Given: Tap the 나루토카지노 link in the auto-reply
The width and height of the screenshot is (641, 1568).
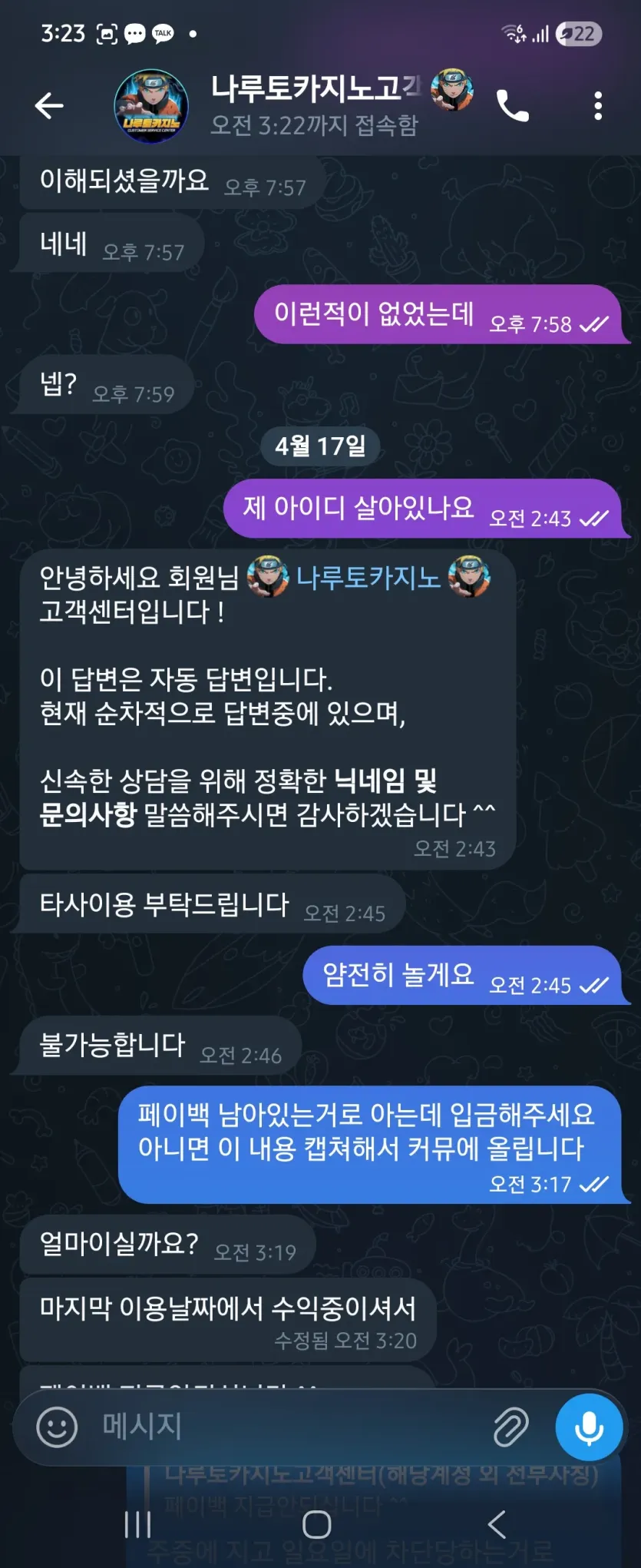Looking at the screenshot, I should coord(368,577).
